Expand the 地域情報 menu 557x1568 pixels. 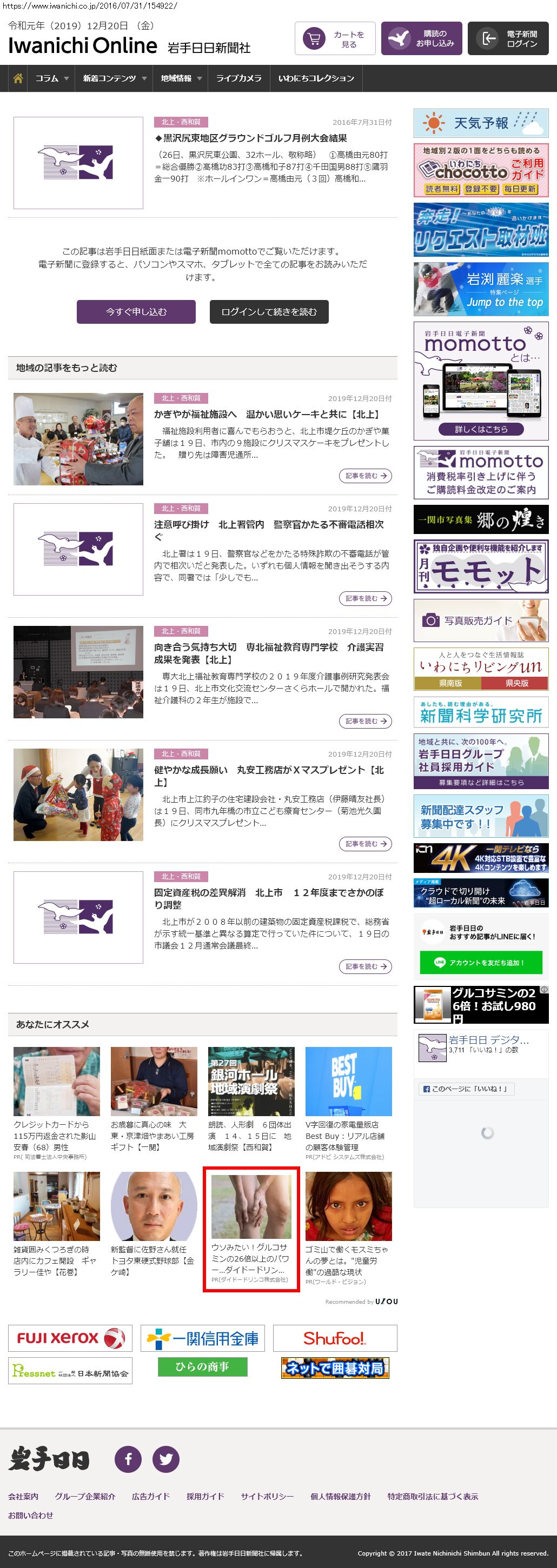tap(181, 78)
